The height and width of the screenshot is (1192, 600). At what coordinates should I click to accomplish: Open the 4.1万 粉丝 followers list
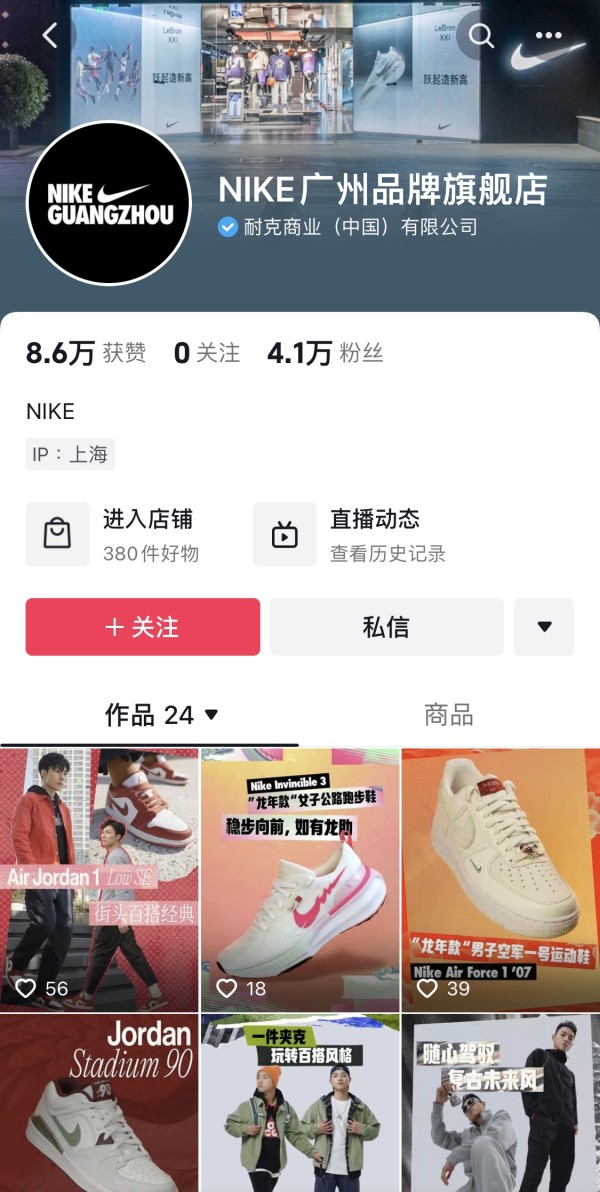coord(324,353)
